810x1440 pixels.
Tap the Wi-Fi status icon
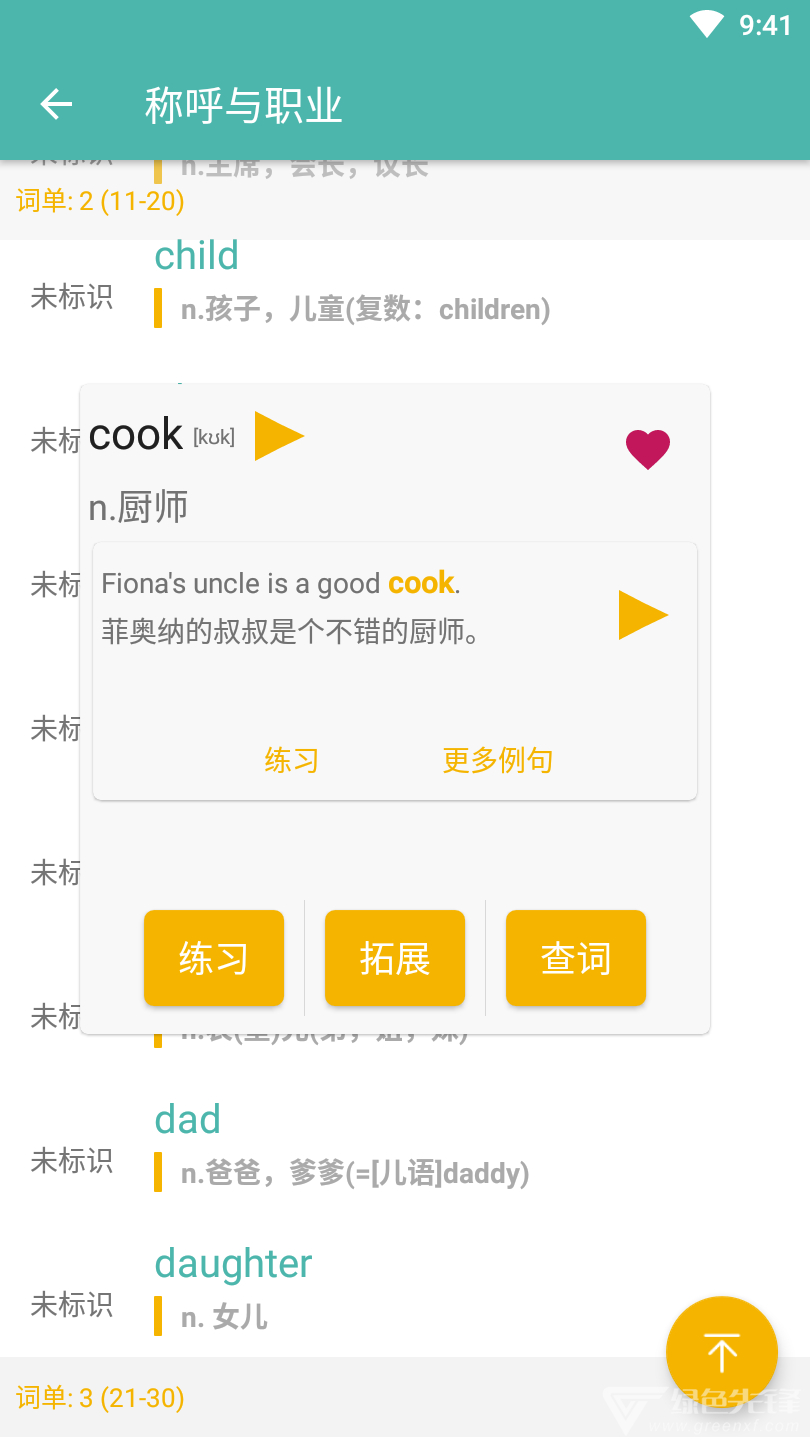click(706, 23)
